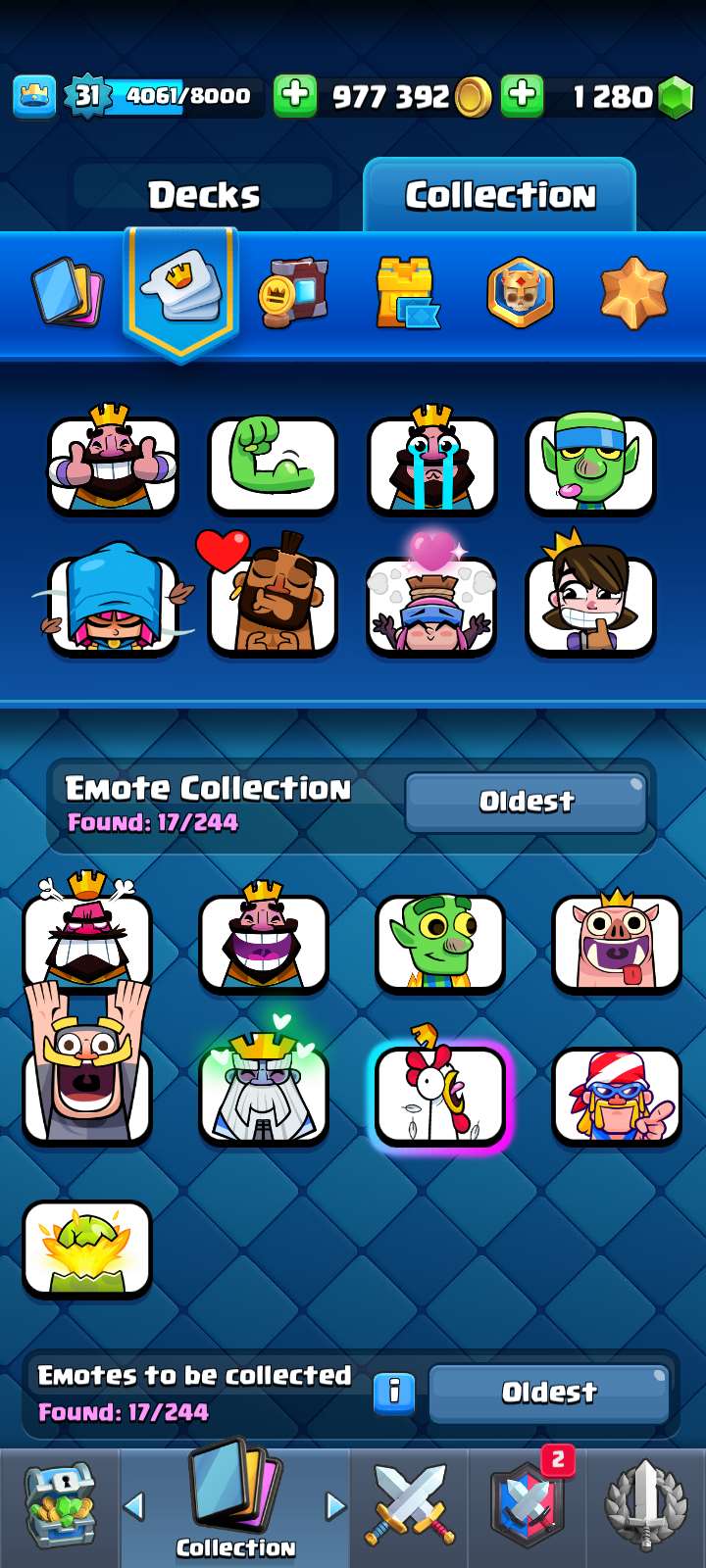Viewport: 706px width, 1568px height.
Task: Tap the green plus next to gold coins
Action: click(294, 96)
